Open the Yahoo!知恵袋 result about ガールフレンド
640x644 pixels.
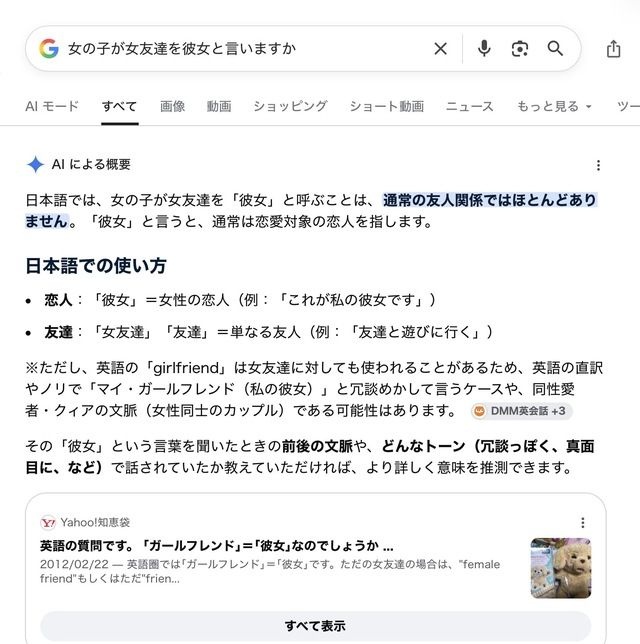217,545
